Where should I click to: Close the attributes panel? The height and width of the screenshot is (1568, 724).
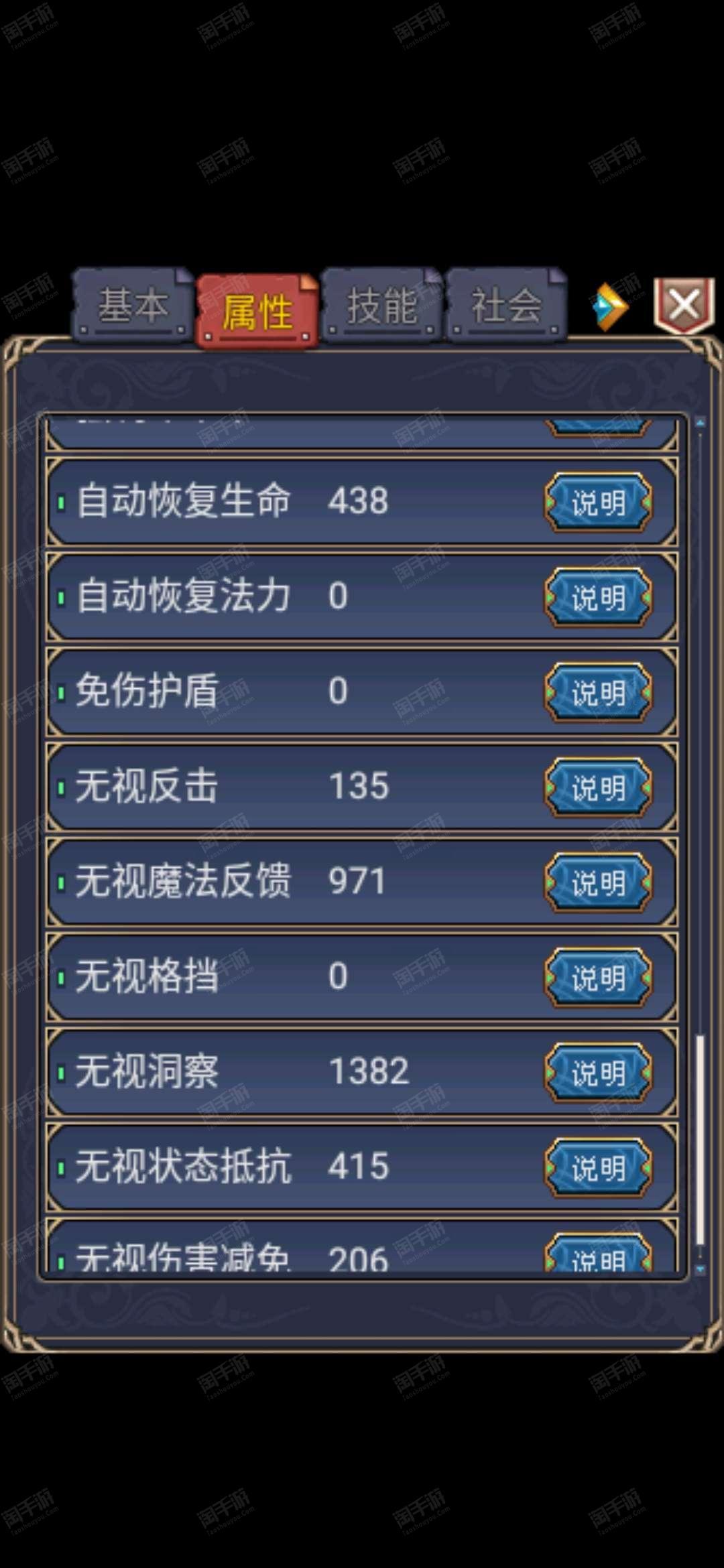(x=684, y=306)
